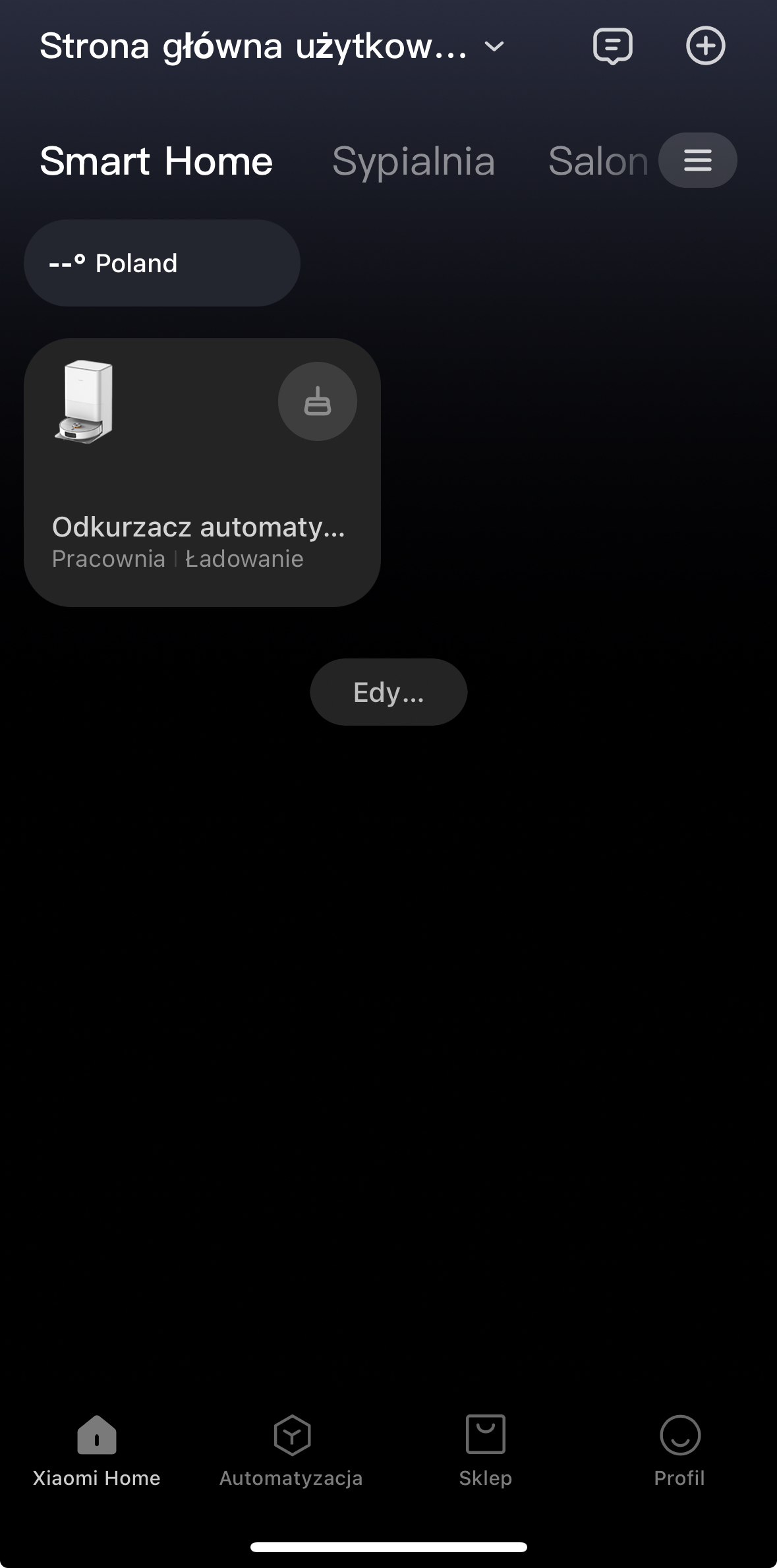777x1568 pixels.
Task: Open the messages icon in the header
Action: [x=613, y=46]
